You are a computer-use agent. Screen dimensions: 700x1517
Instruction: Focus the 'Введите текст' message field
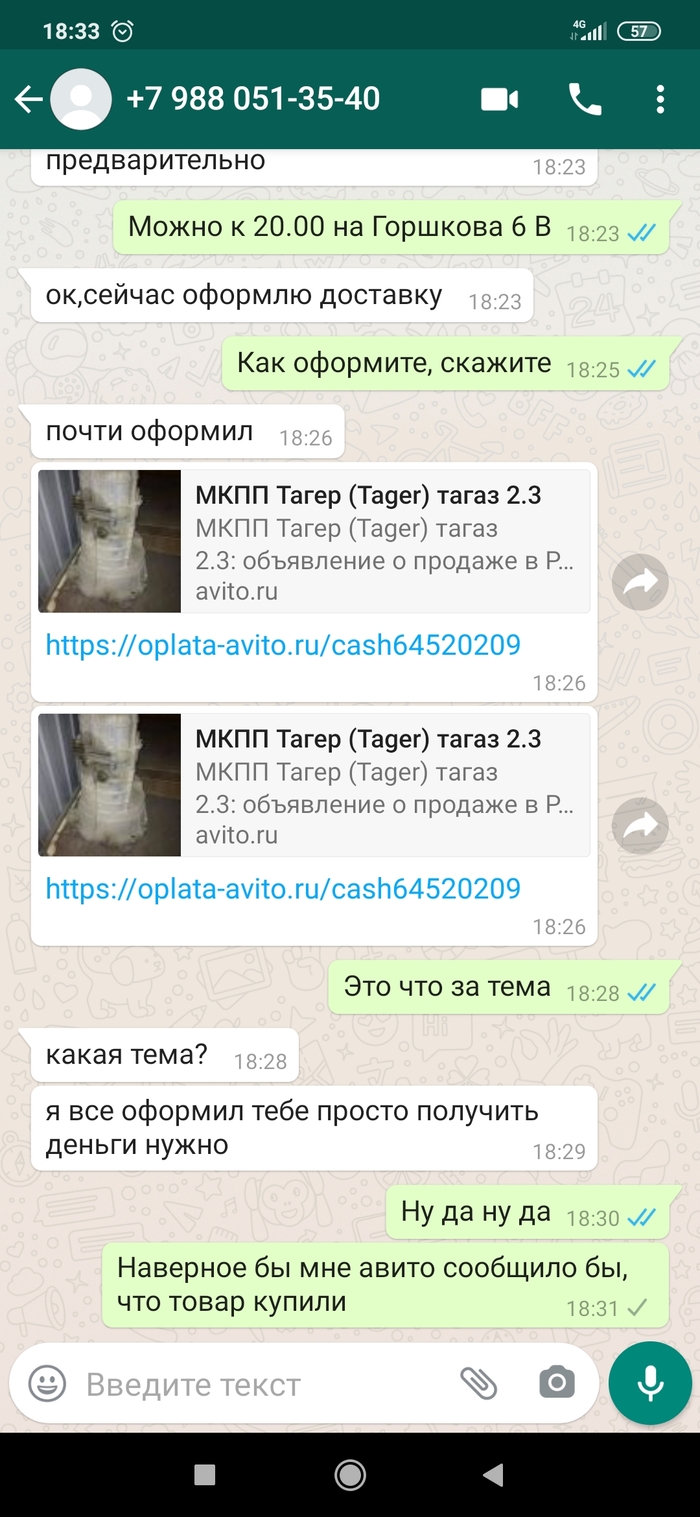coord(260,1384)
